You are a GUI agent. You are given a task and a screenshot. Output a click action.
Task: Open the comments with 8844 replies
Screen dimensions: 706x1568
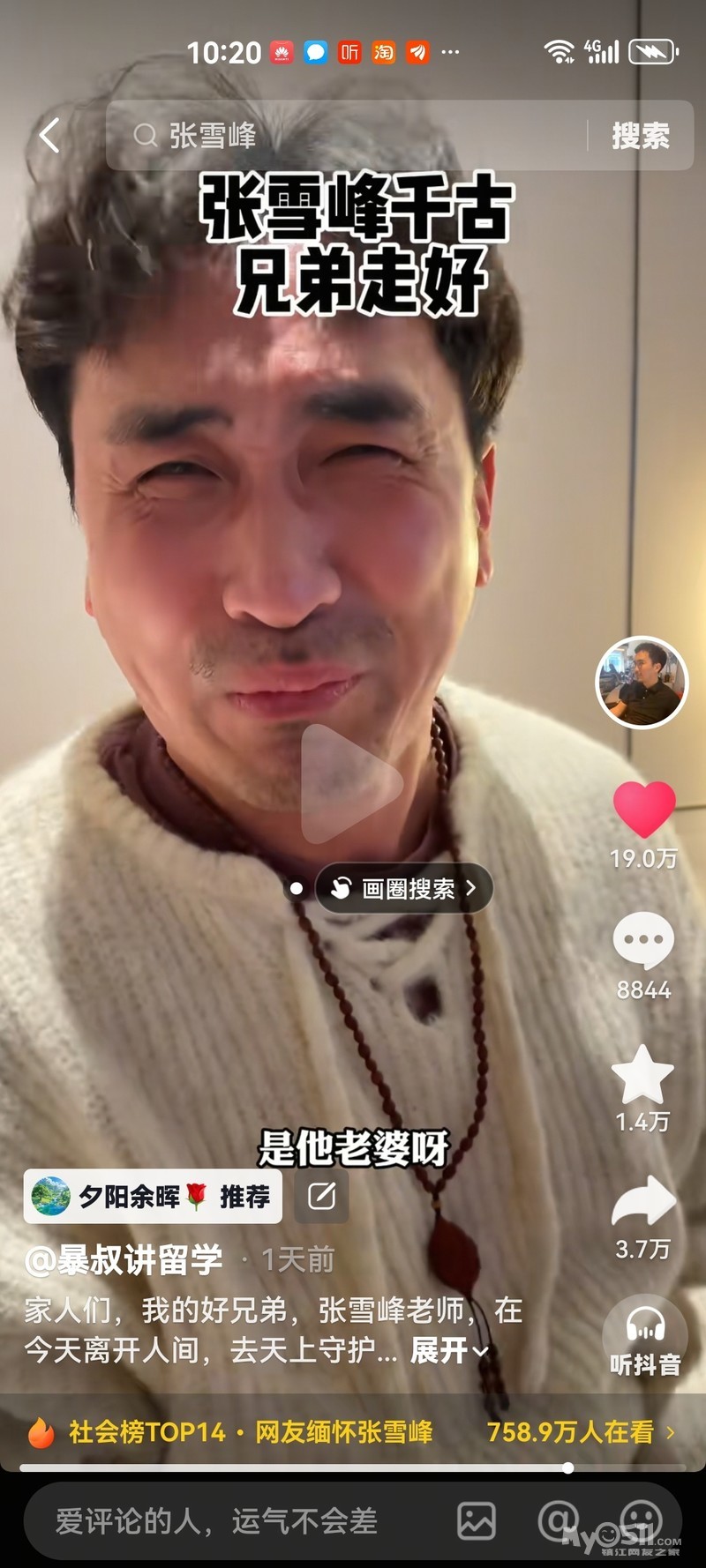643,941
